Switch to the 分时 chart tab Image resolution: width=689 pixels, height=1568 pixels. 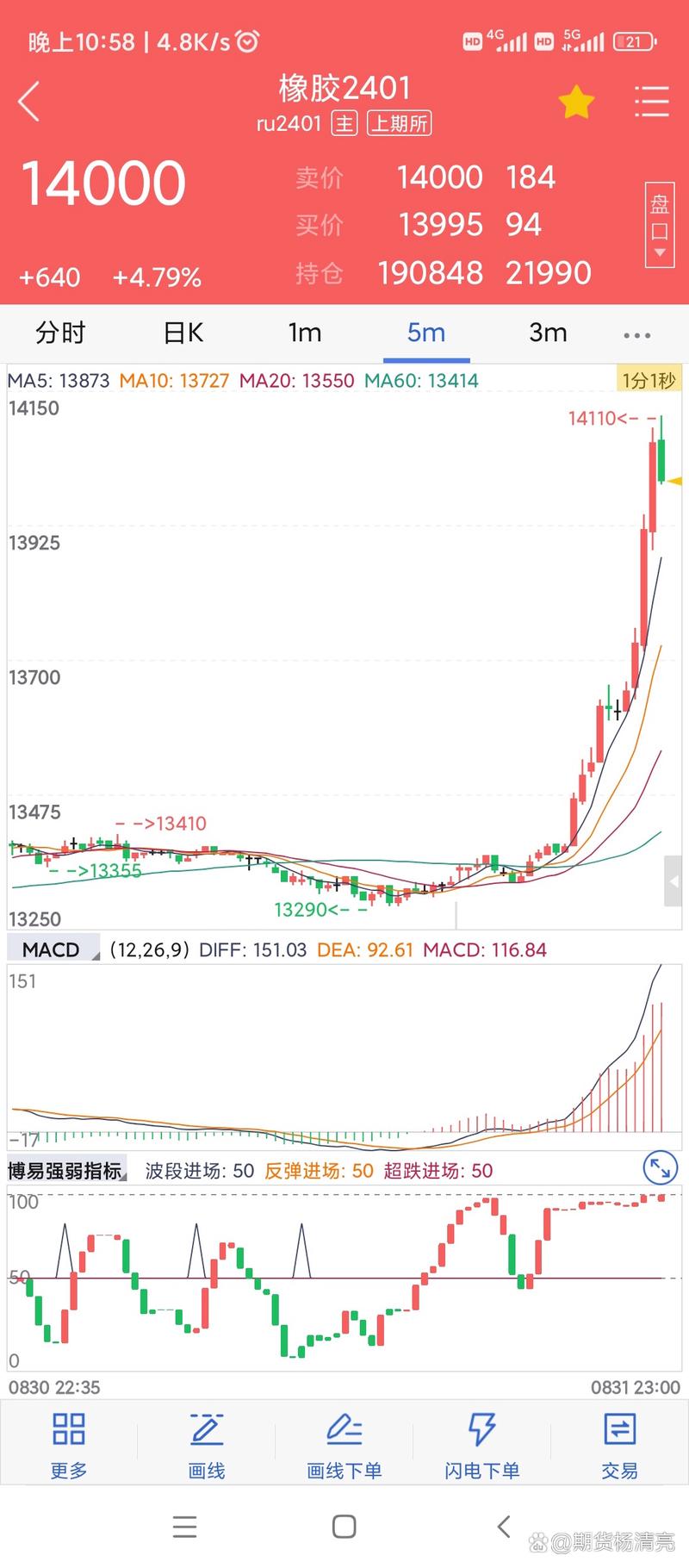pyautogui.click(x=60, y=333)
